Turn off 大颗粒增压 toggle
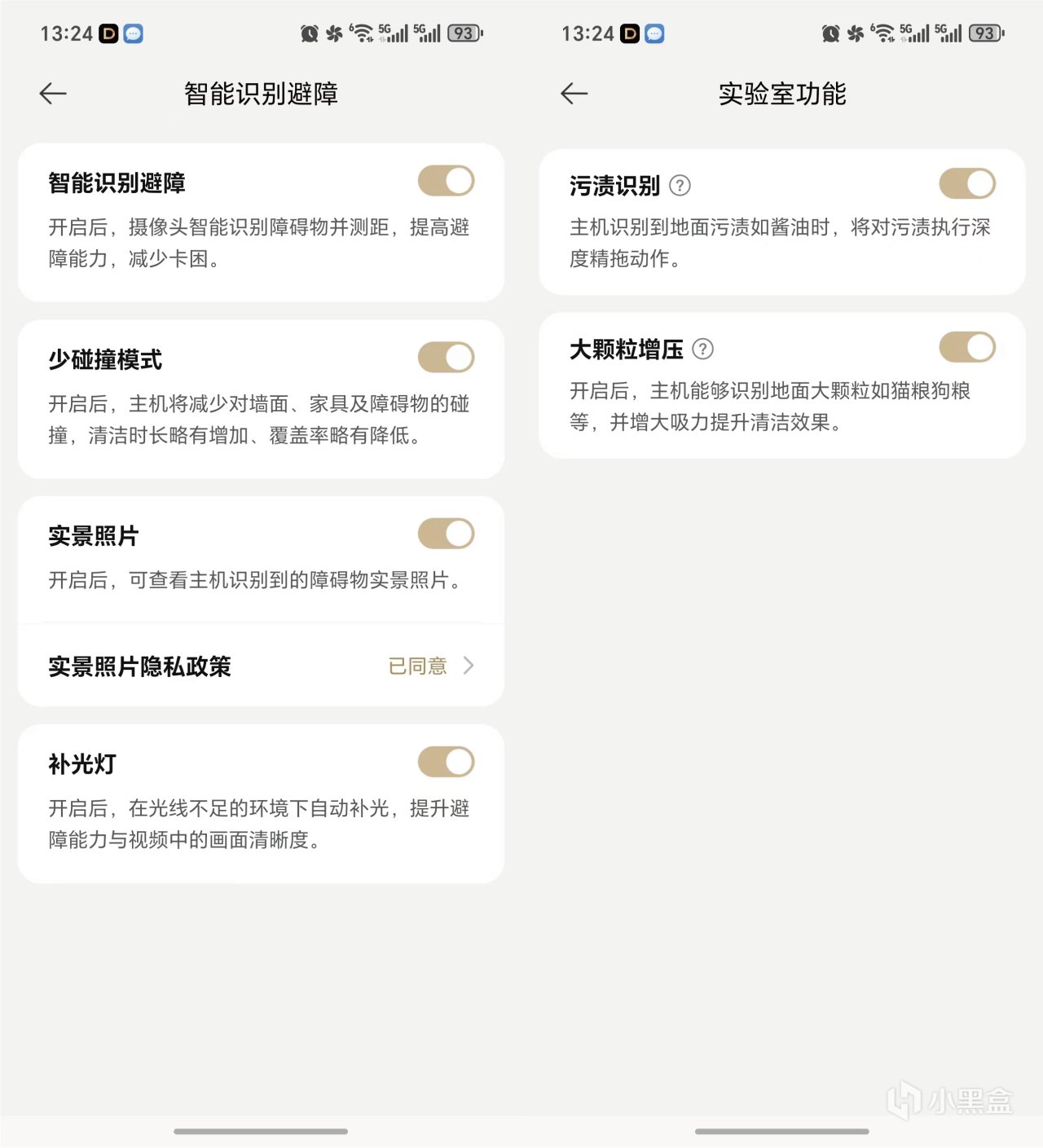Viewport: 1043px width, 1148px height. point(967,348)
